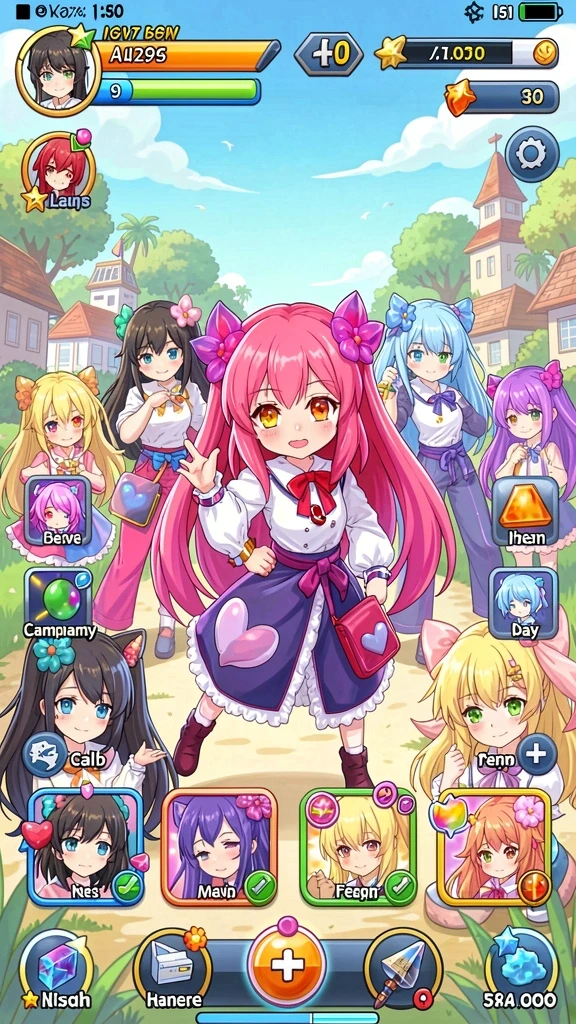Open the Day character icon

[x=523, y=603]
